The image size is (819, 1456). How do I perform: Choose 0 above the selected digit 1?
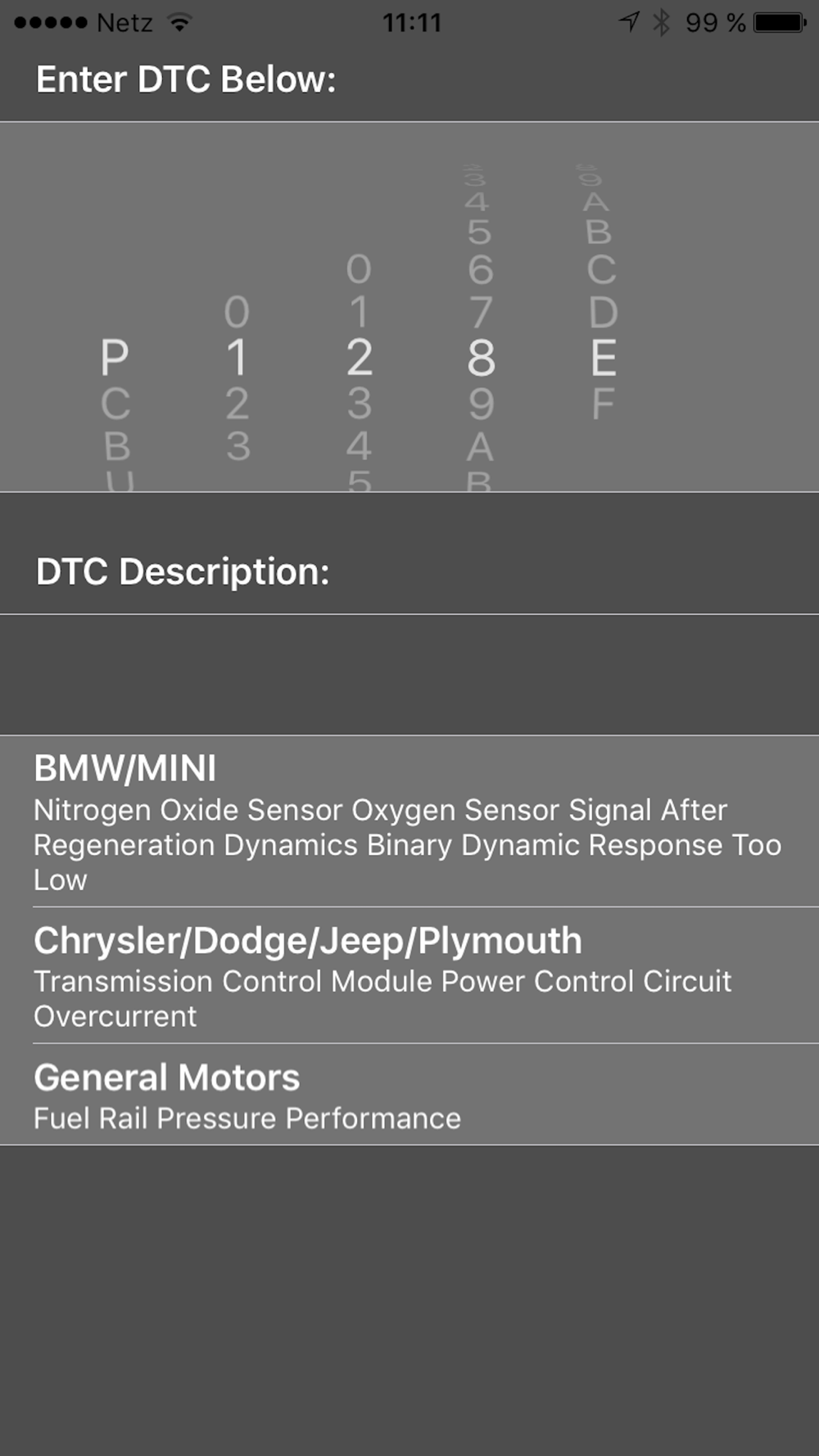click(x=237, y=312)
